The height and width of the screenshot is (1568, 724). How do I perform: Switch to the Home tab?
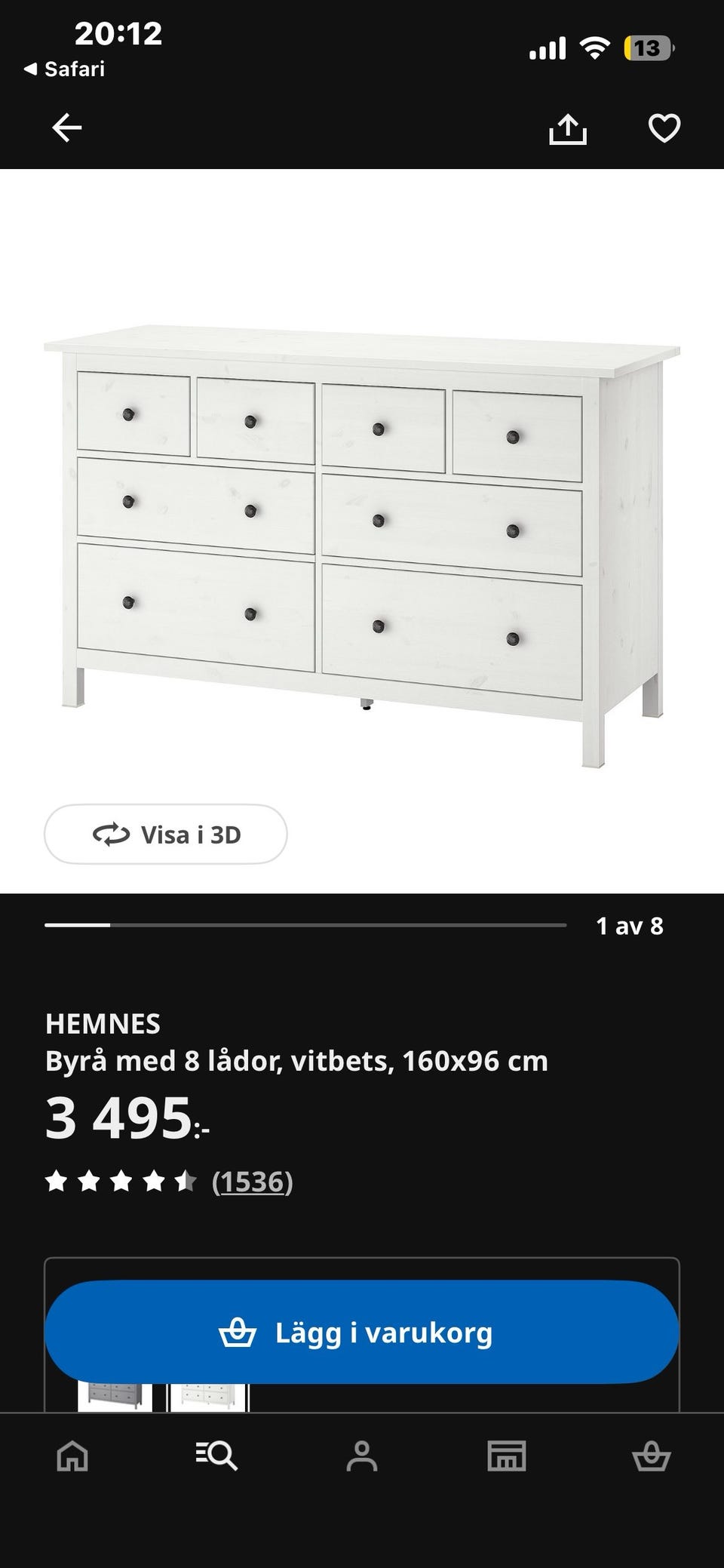72,1456
